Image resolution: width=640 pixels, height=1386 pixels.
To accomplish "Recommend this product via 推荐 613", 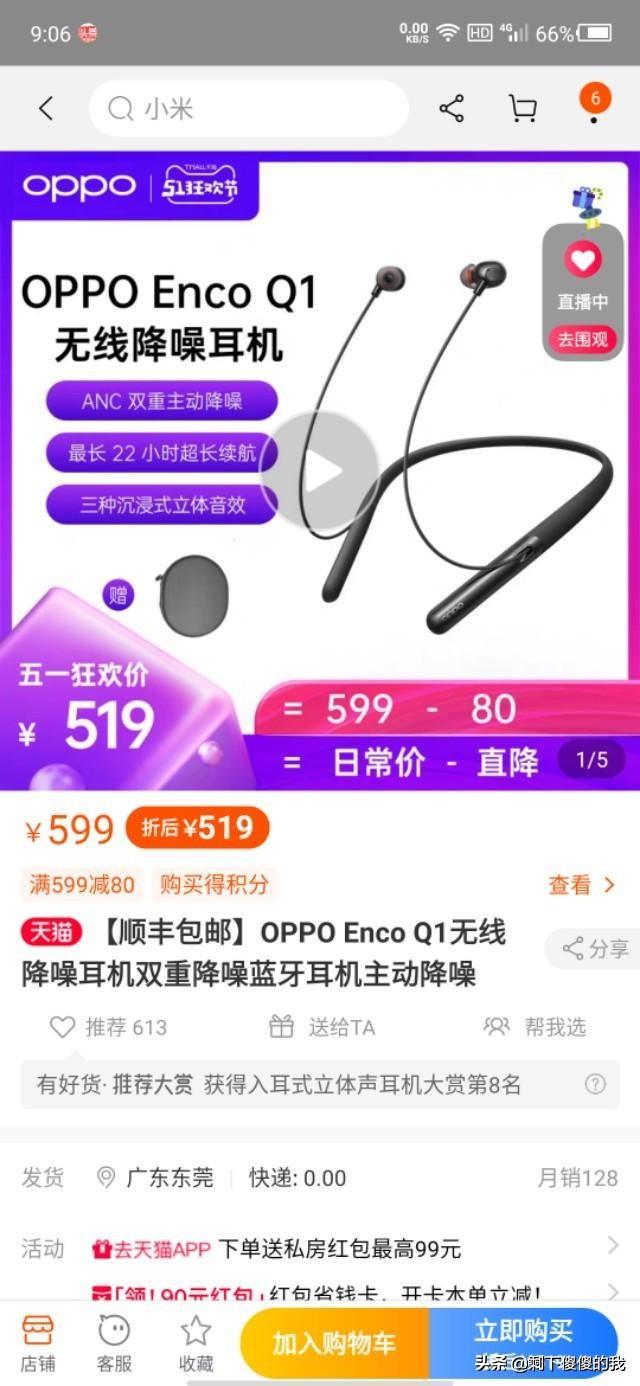I will [x=108, y=1027].
